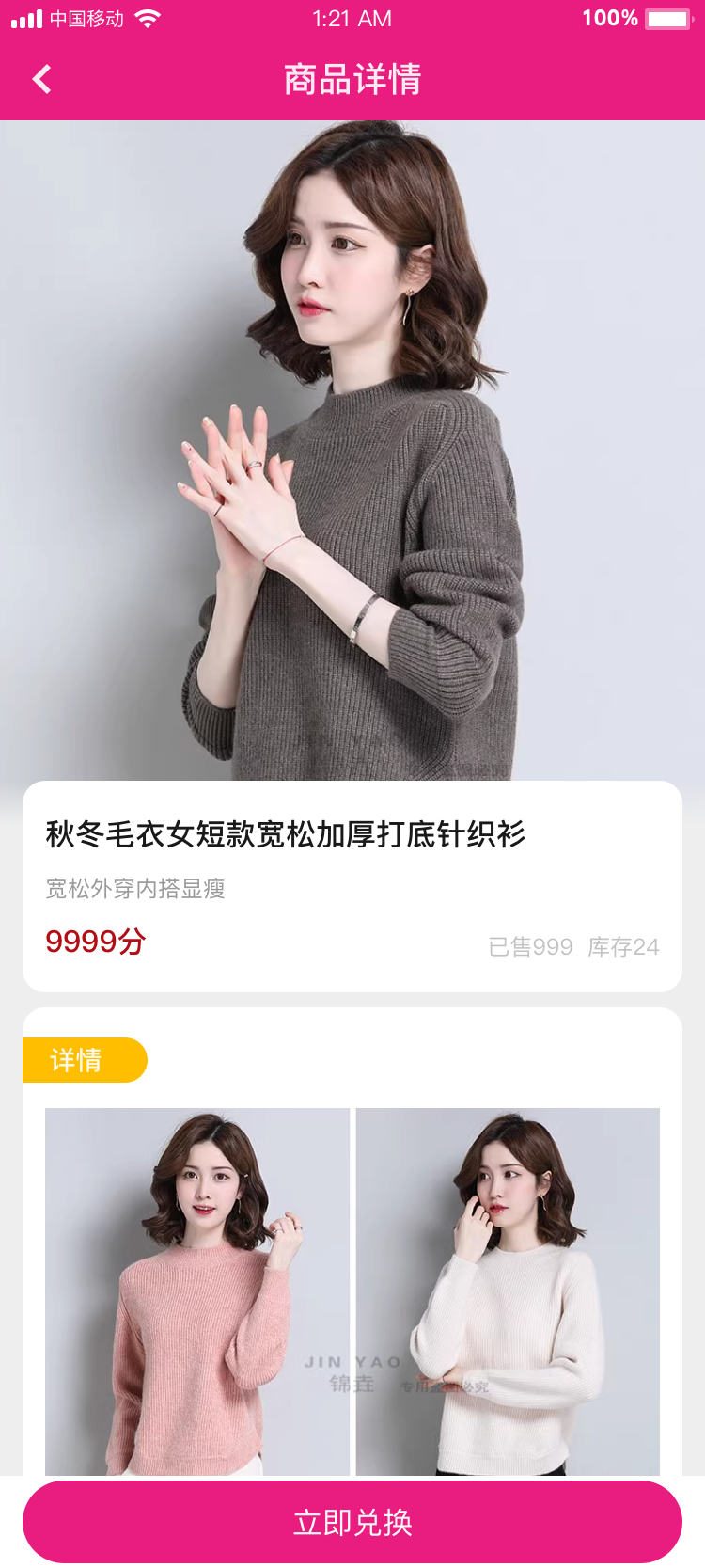Screen dimensions: 705x1568
Task: Tap the 立即兑换 redeem button
Action: tap(352, 1522)
